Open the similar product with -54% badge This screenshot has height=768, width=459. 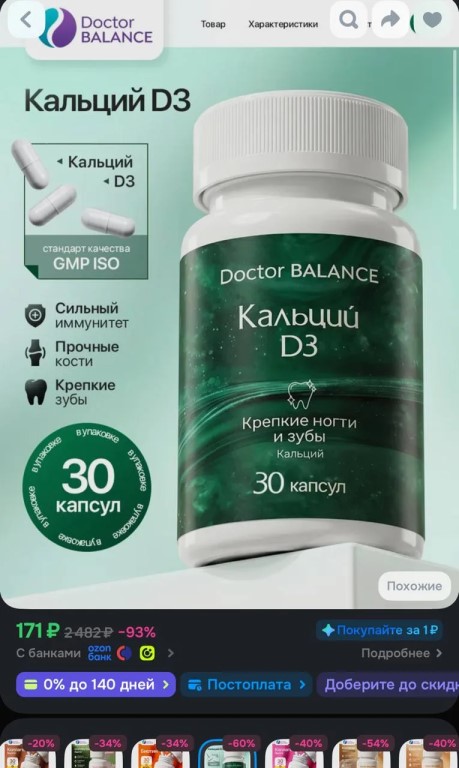(362, 752)
